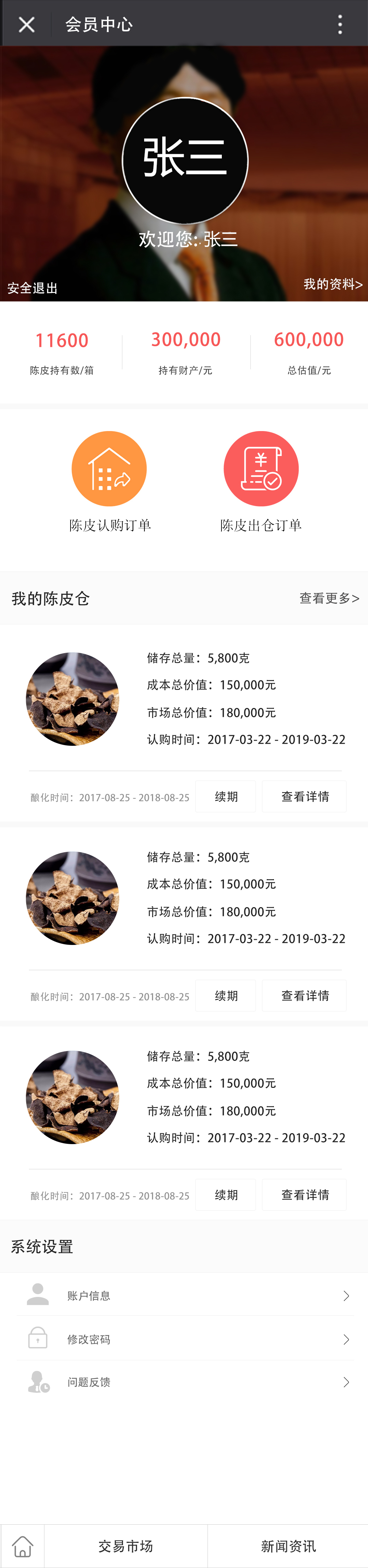This screenshot has width=368, height=1568.
Task: Close the 会员中心 page
Action: pyautogui.click(x=26, y=24)
